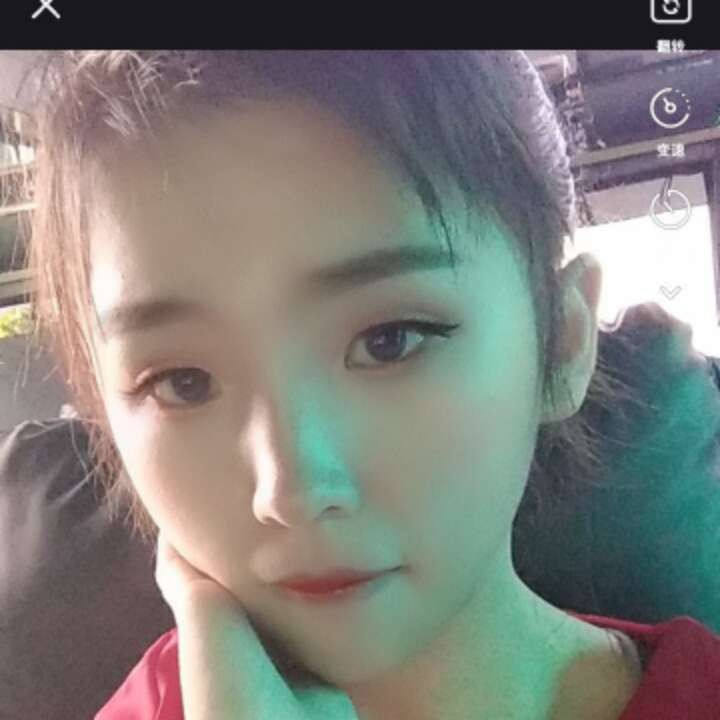Close the camera recording screen

(45, 8)
